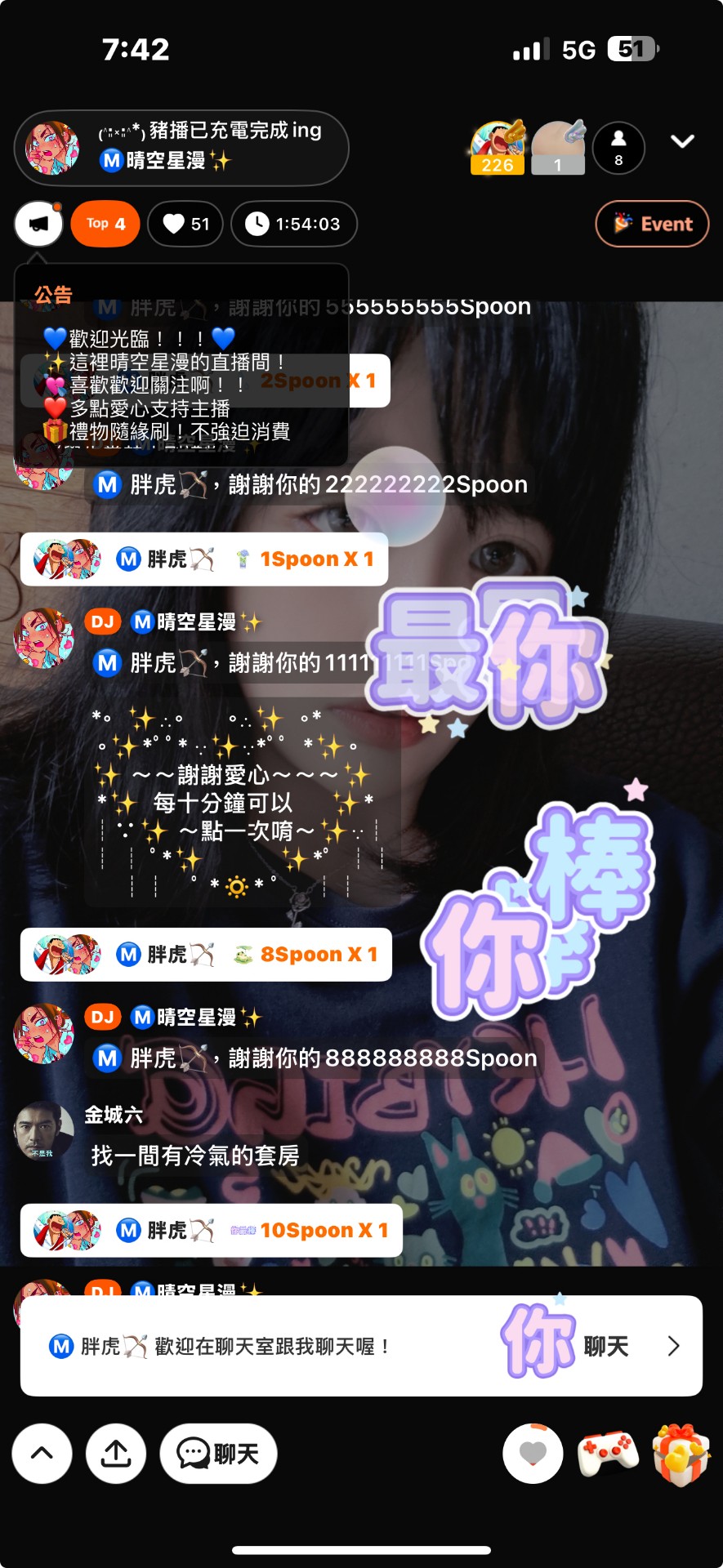Viewport: 723px width, 1568px height.
Task: Send a heart to the streamer
Action: click(x=533, y=1453)
